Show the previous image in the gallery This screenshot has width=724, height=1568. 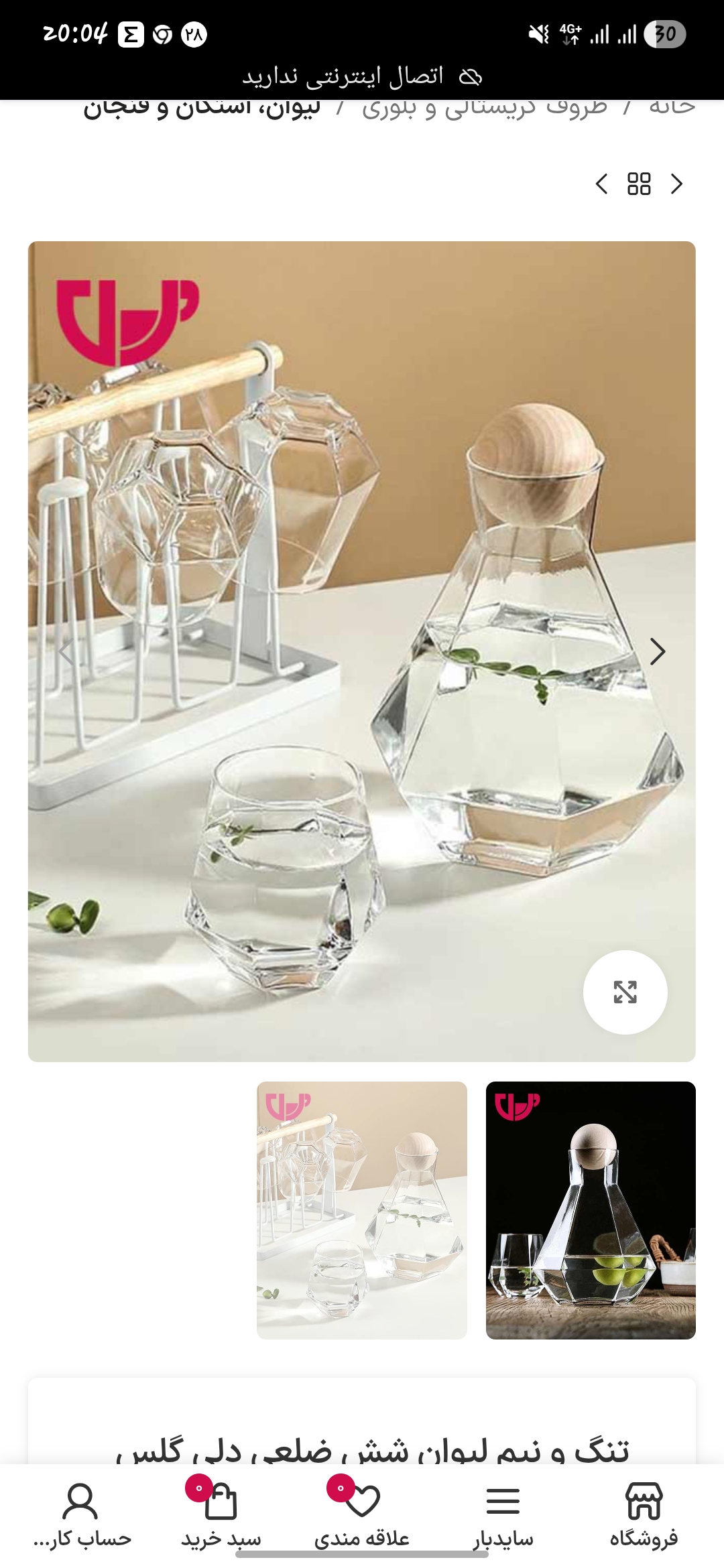coord(66,651)
